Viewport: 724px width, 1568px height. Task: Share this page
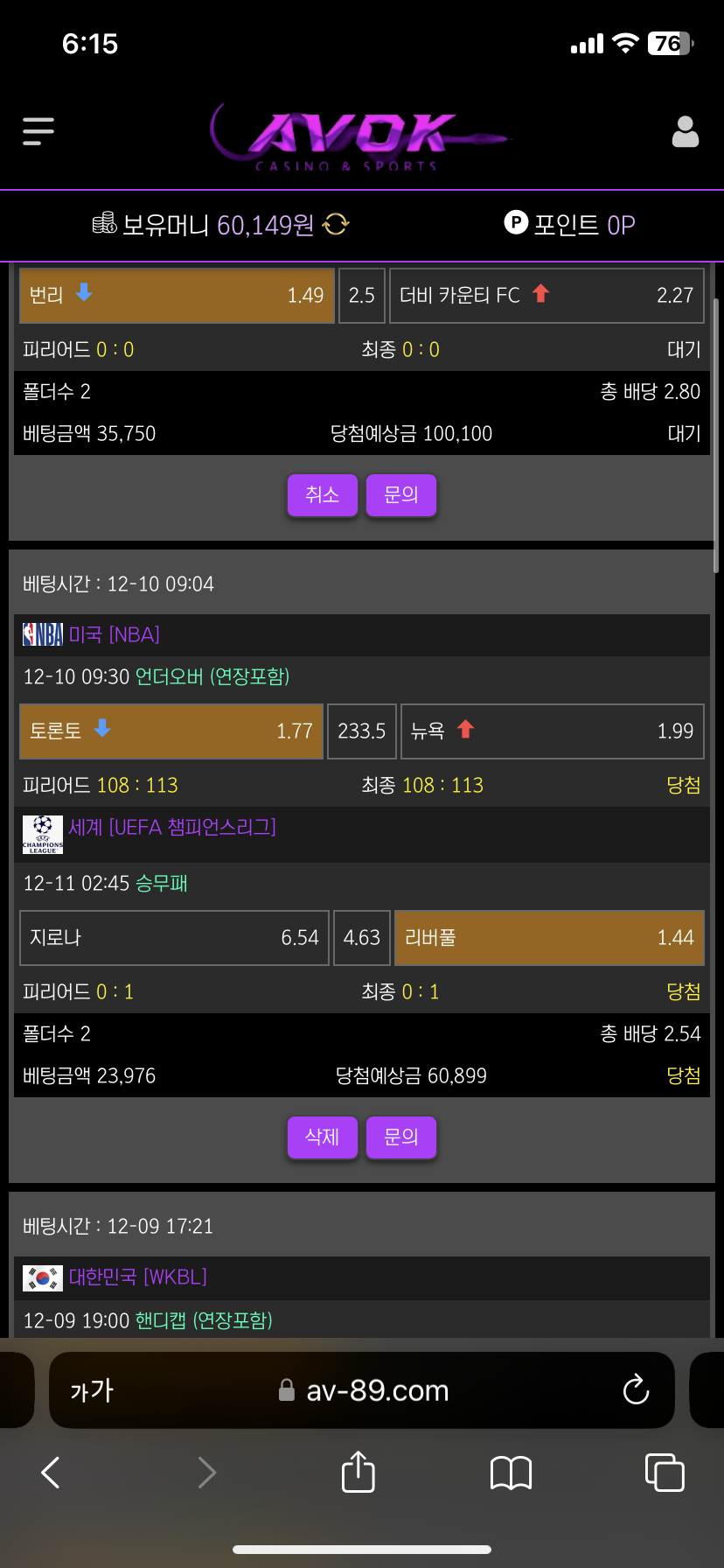(x=358, y=1471)
